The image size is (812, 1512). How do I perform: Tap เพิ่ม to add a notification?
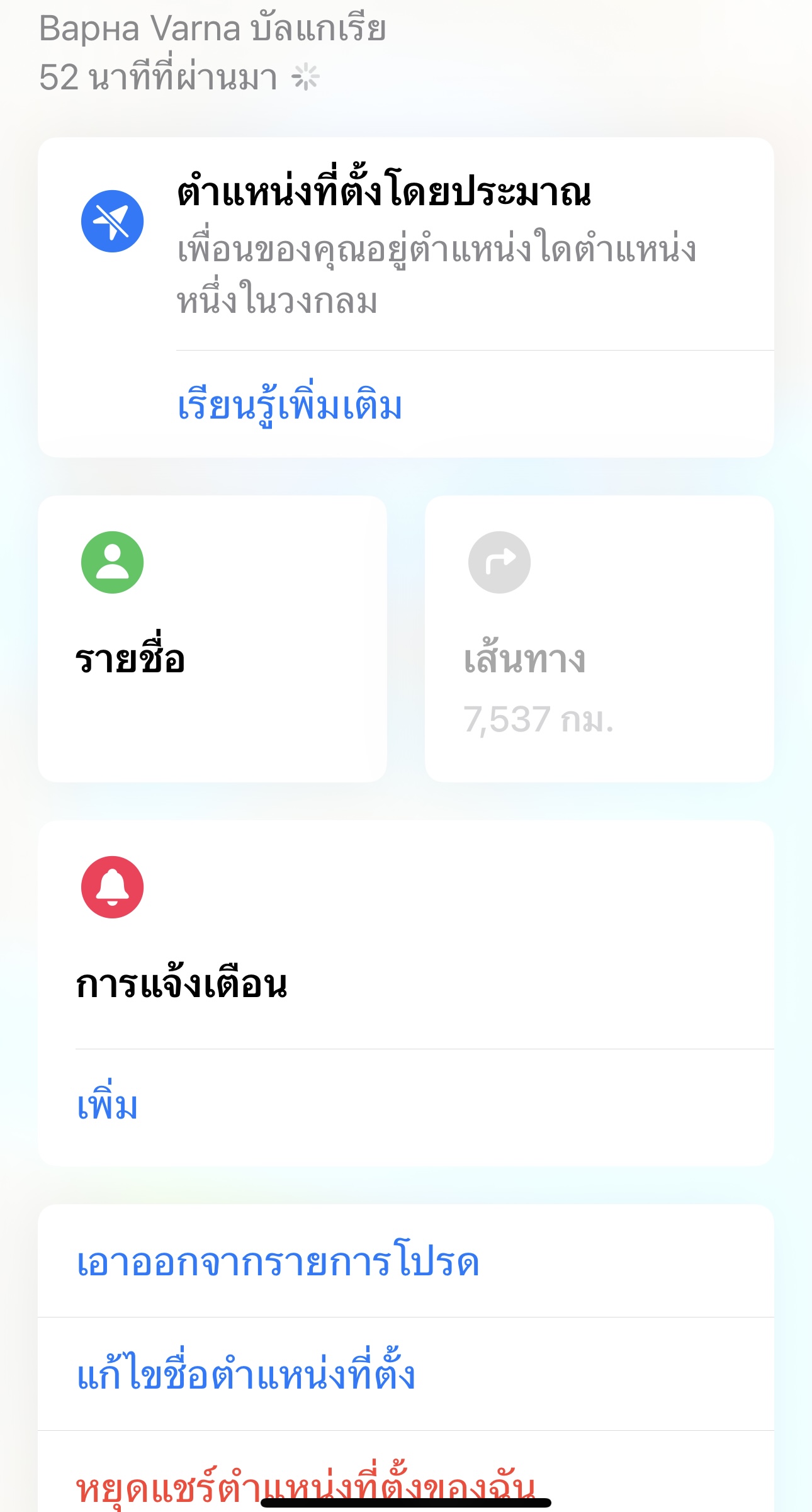pos(107,1106)
